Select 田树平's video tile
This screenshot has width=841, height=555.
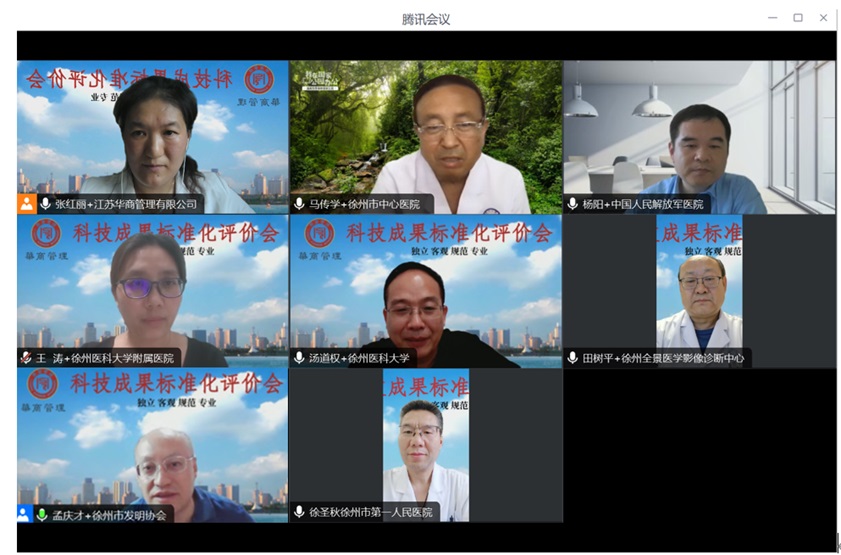coord(699,290)
